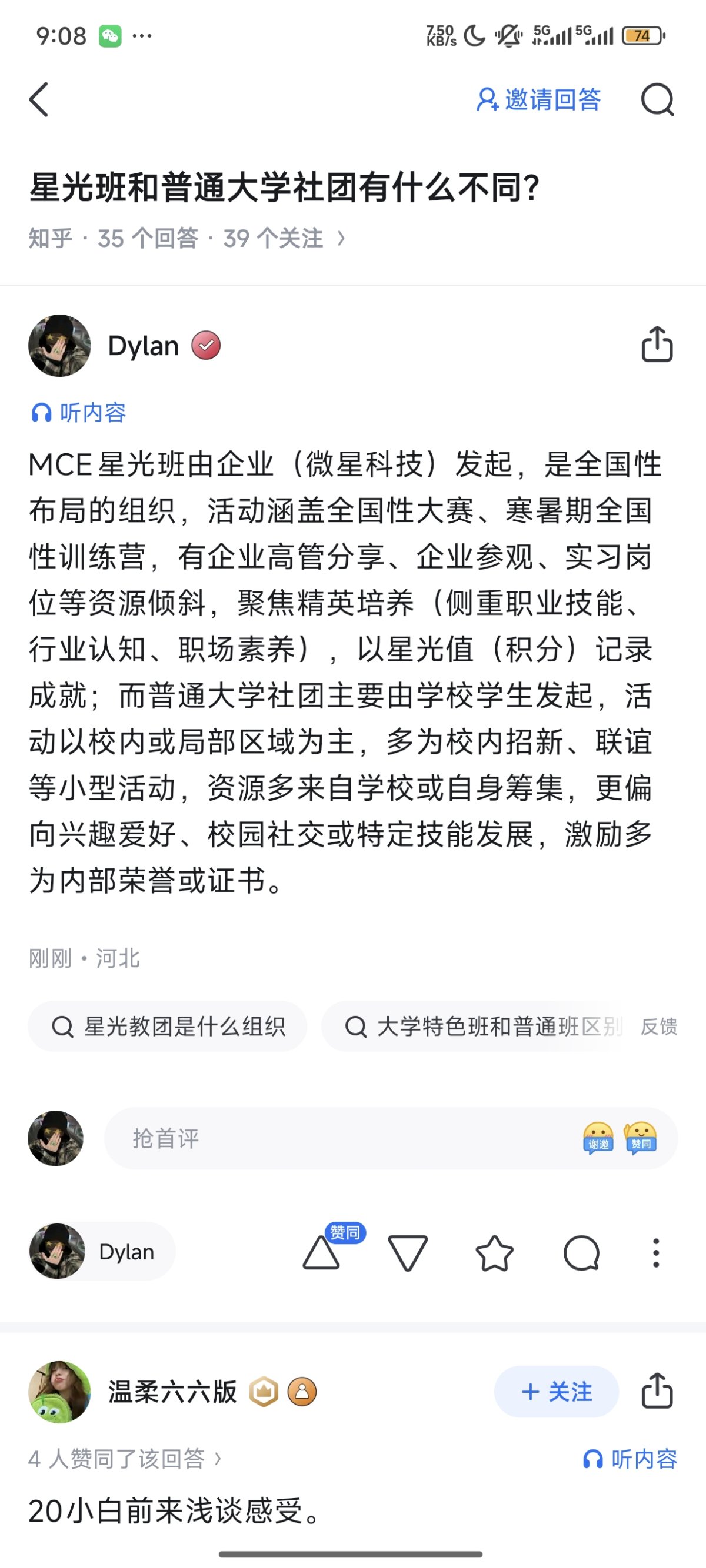Share 温柔六六版's answer

click(x=657, y=1392)
